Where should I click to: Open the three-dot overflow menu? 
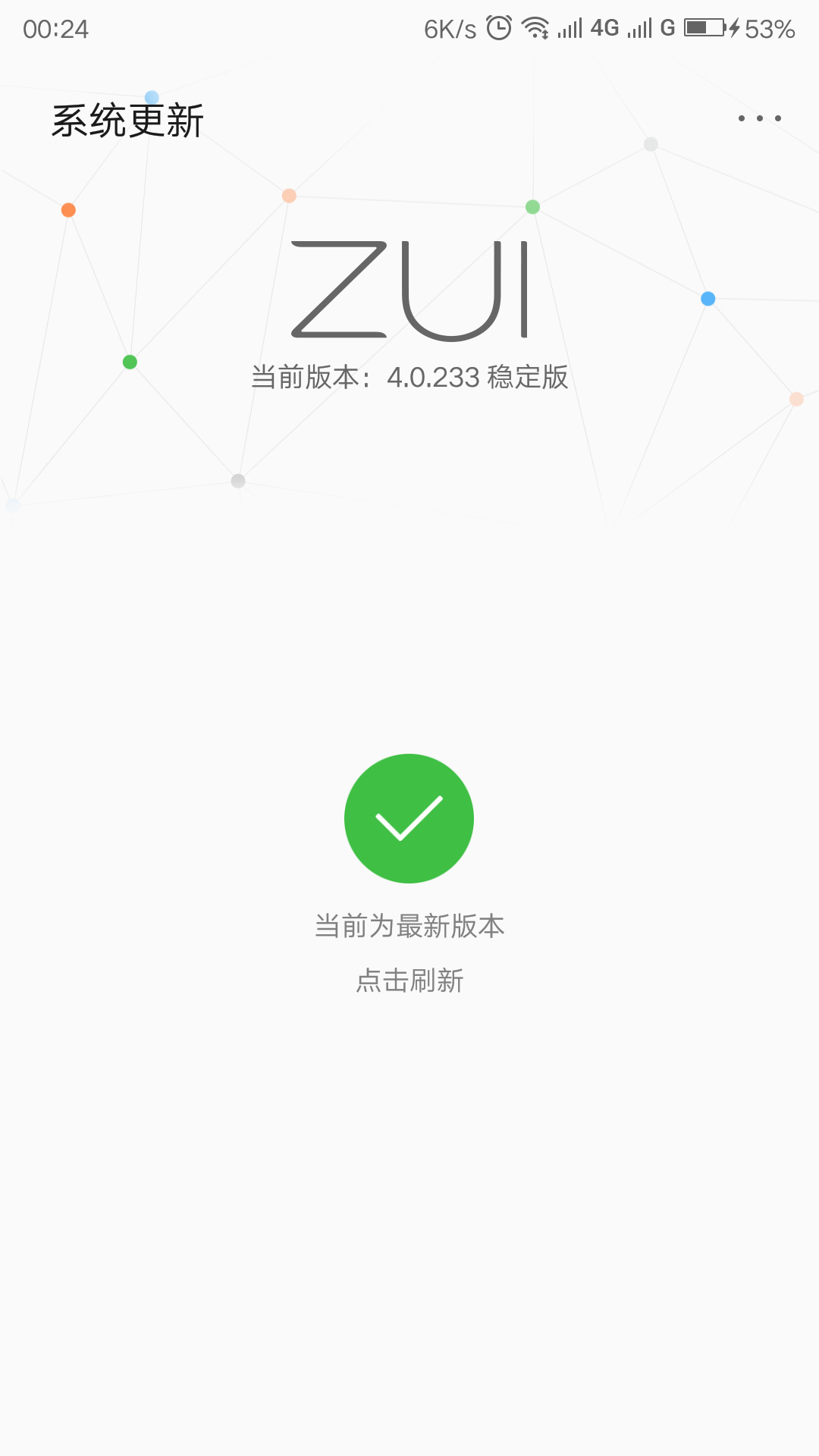[x=759, y=118]
